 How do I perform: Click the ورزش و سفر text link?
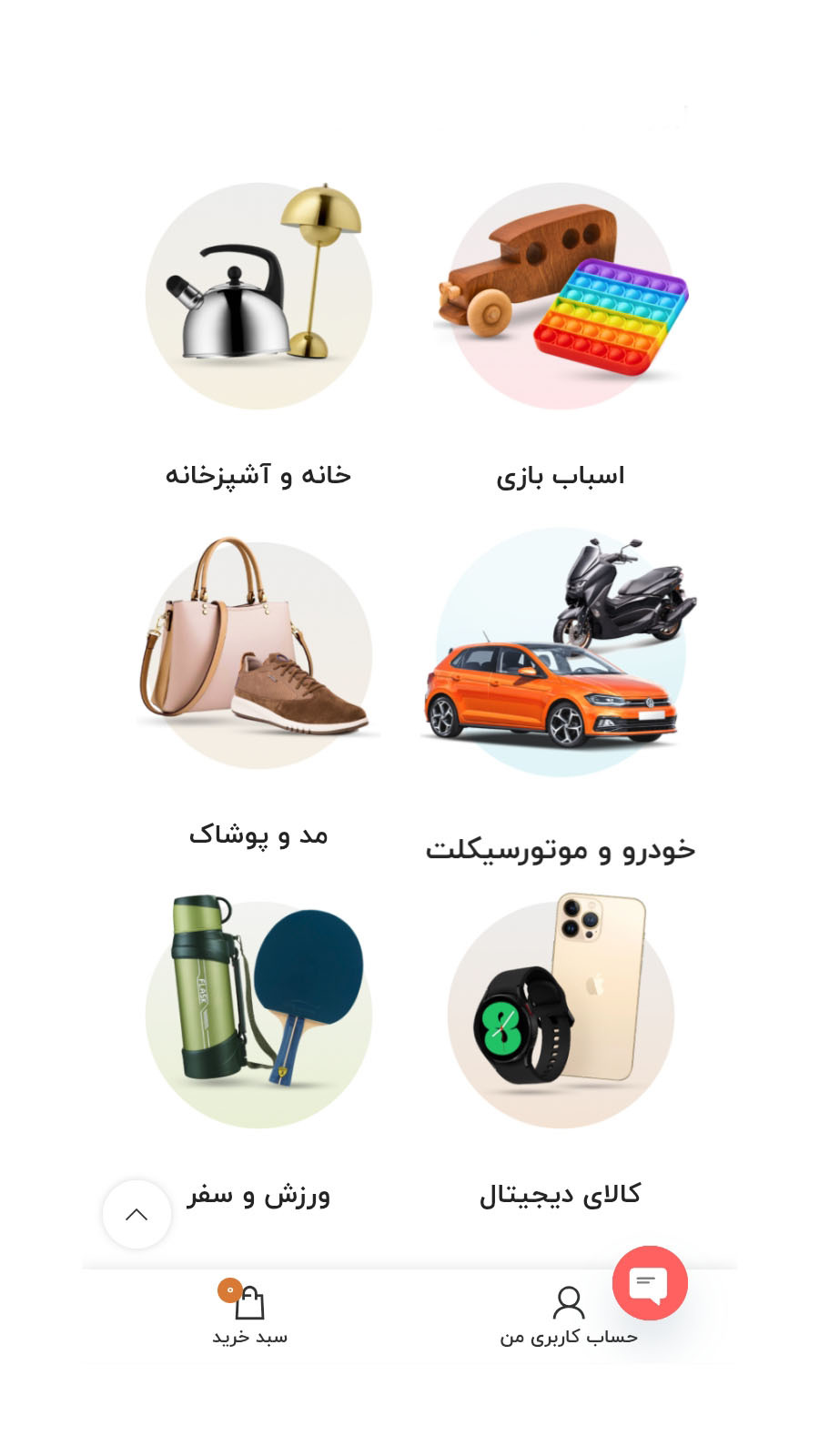(258, 1195)
